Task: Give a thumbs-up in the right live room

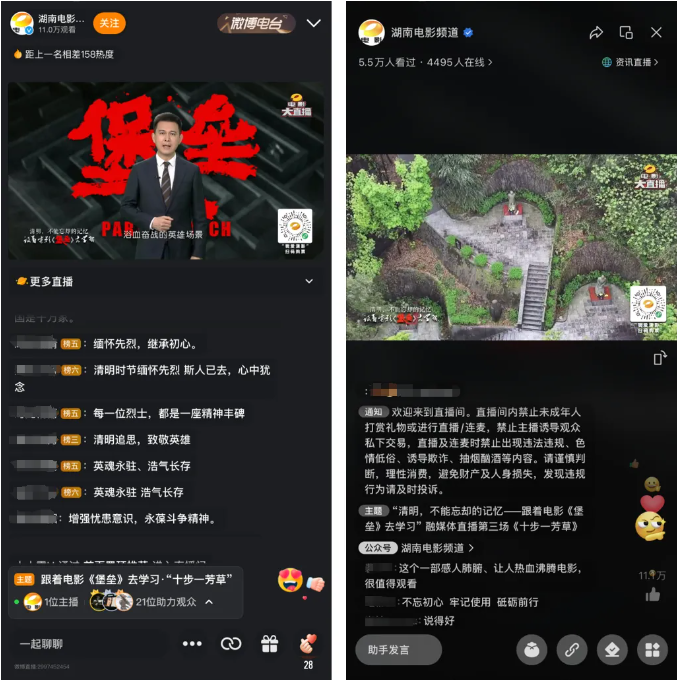Action: [x=652, y=595]
